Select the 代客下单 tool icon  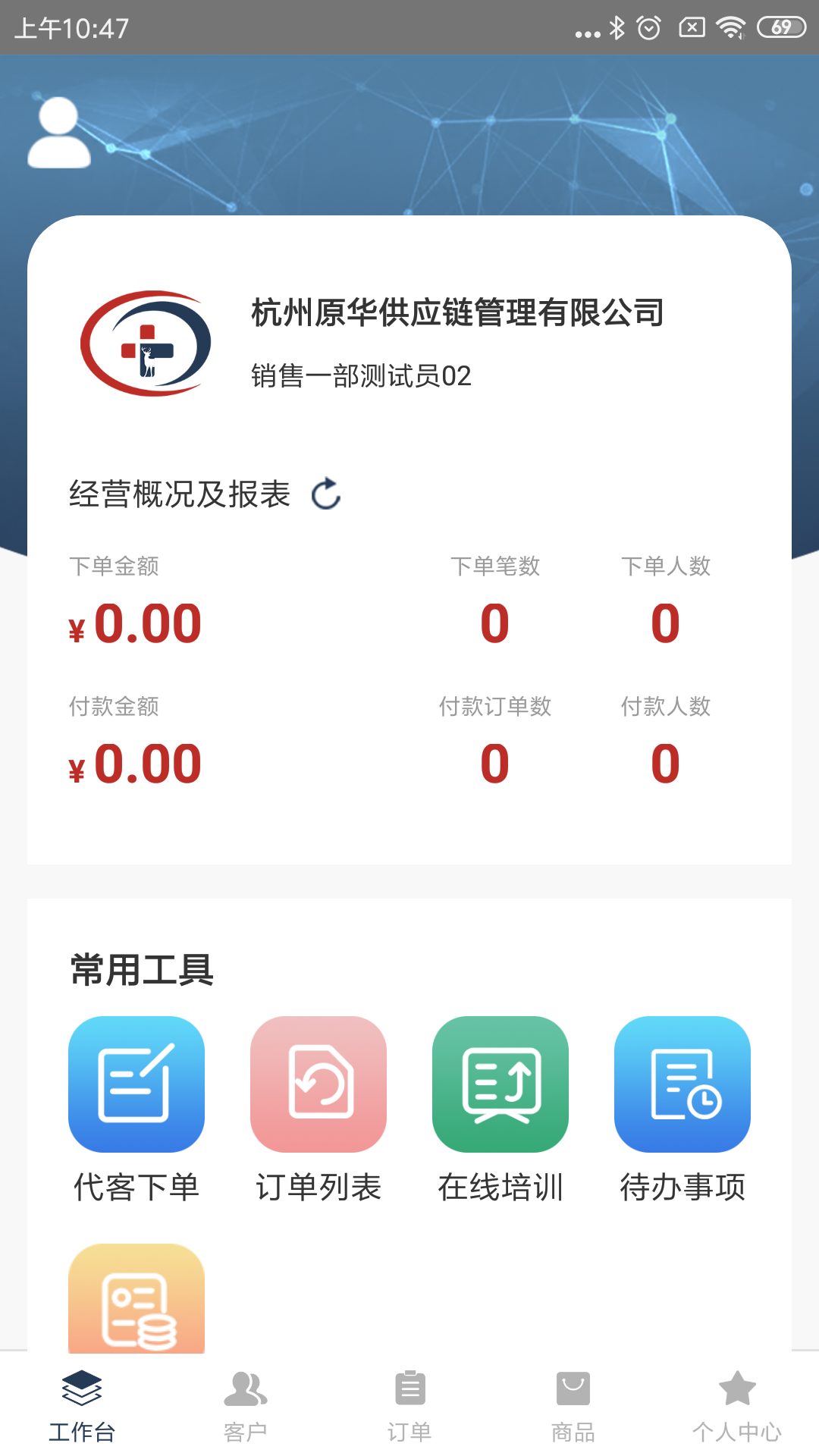[x=136, y=1084]
